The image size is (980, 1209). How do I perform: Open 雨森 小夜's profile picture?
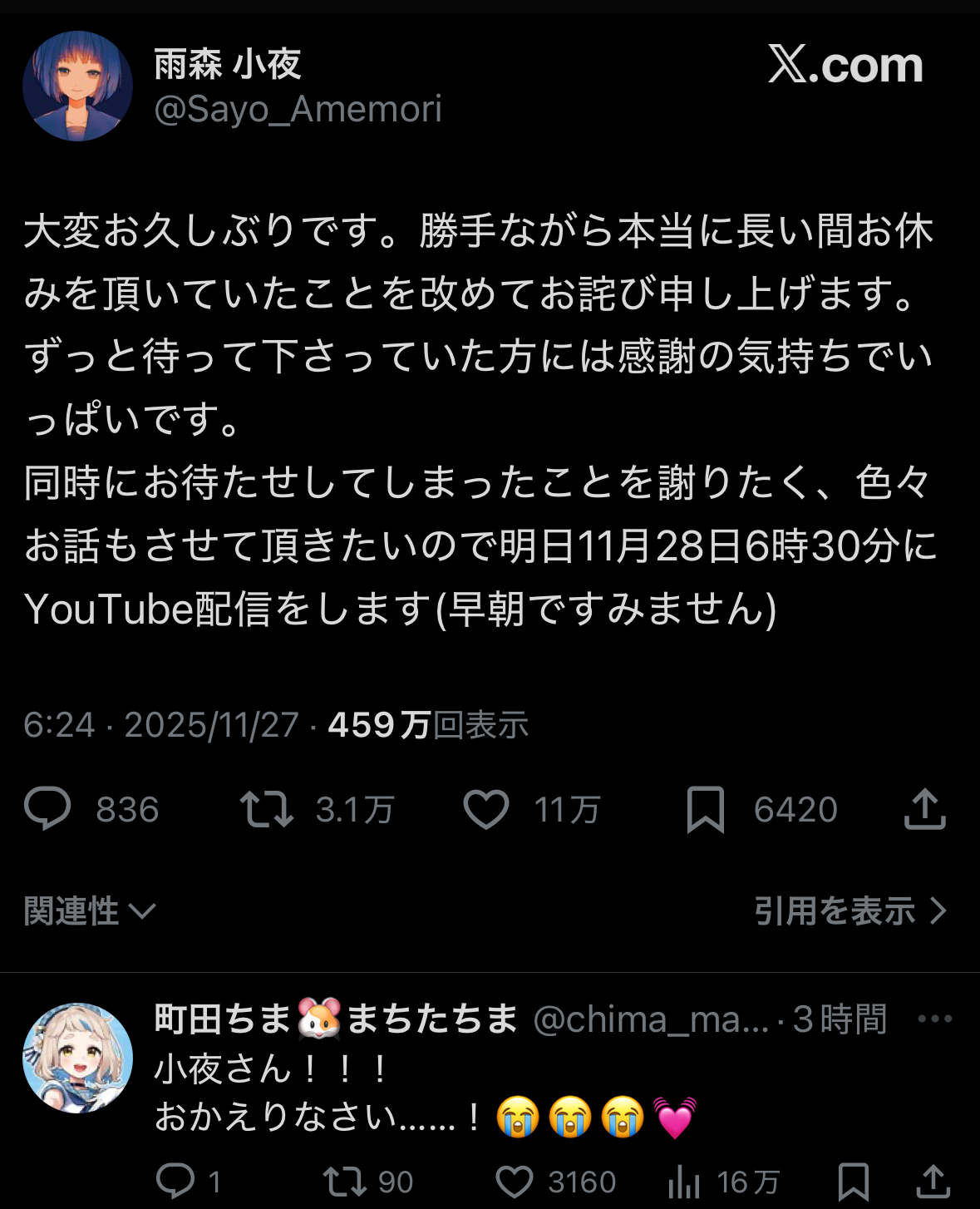point(77,86)
